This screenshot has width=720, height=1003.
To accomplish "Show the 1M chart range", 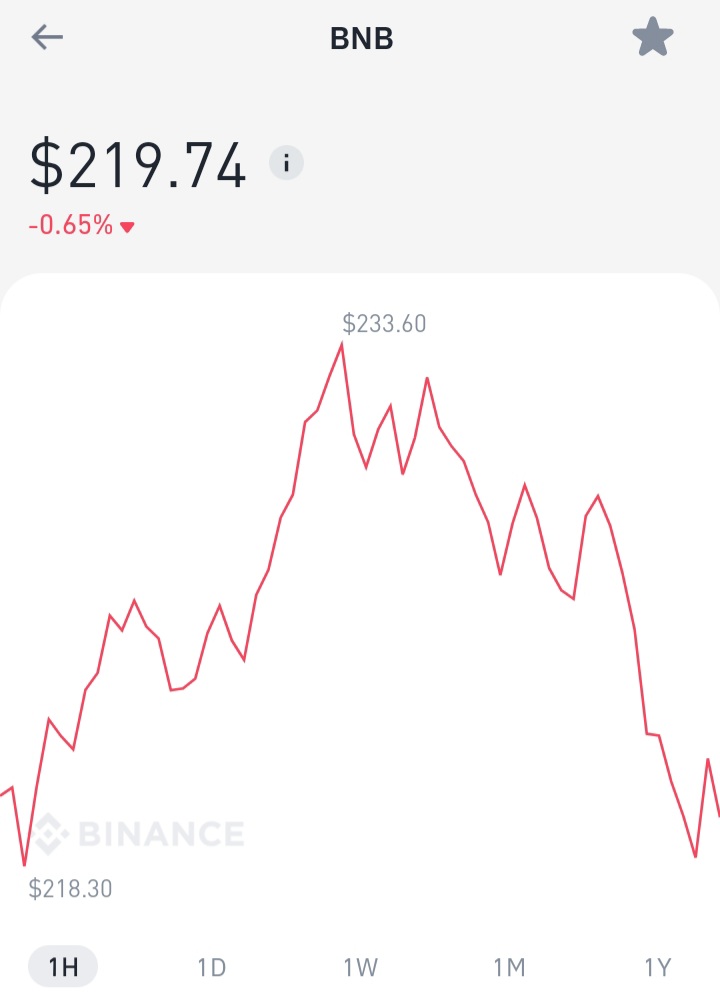I will 509,967.
